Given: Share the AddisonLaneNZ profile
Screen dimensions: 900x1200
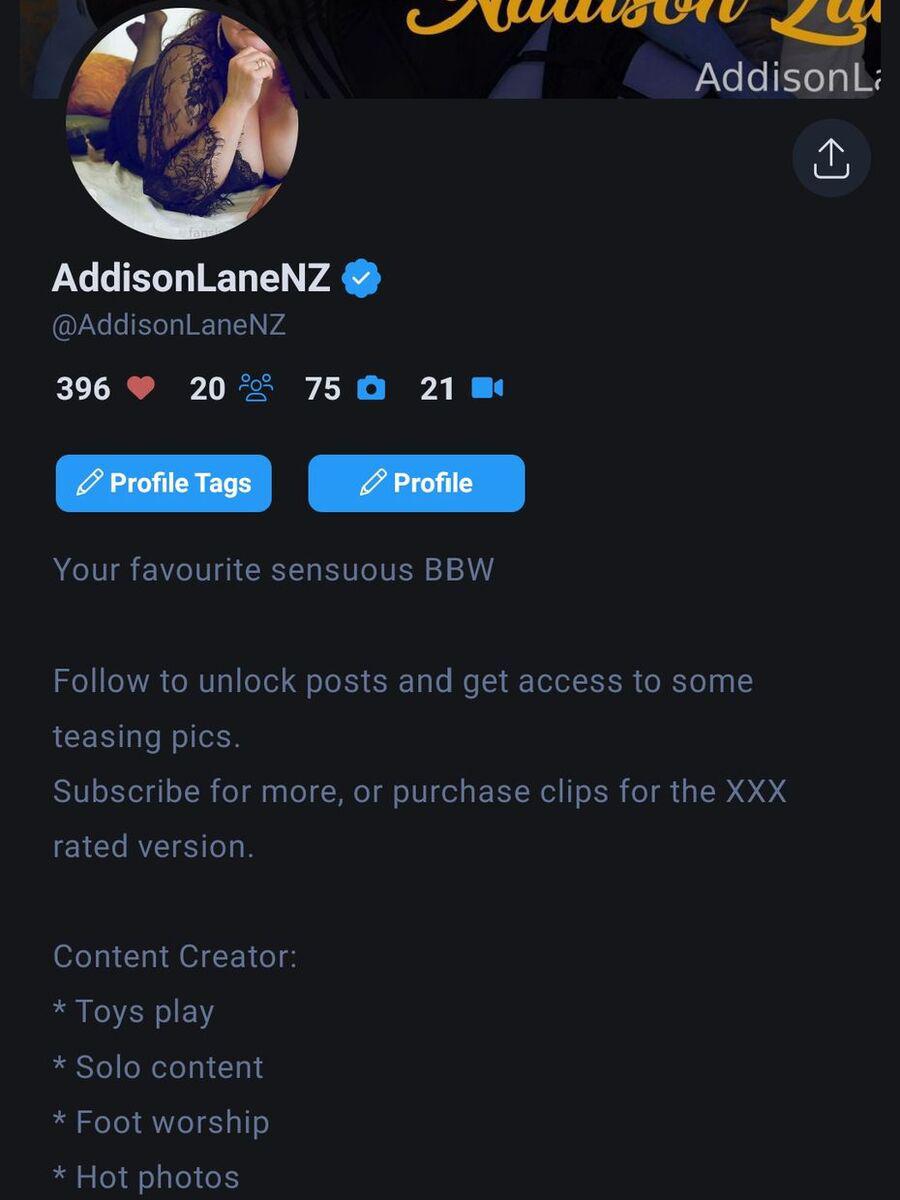Looking at the screenshot, I should pyautogui.click(x=831, y=158).
